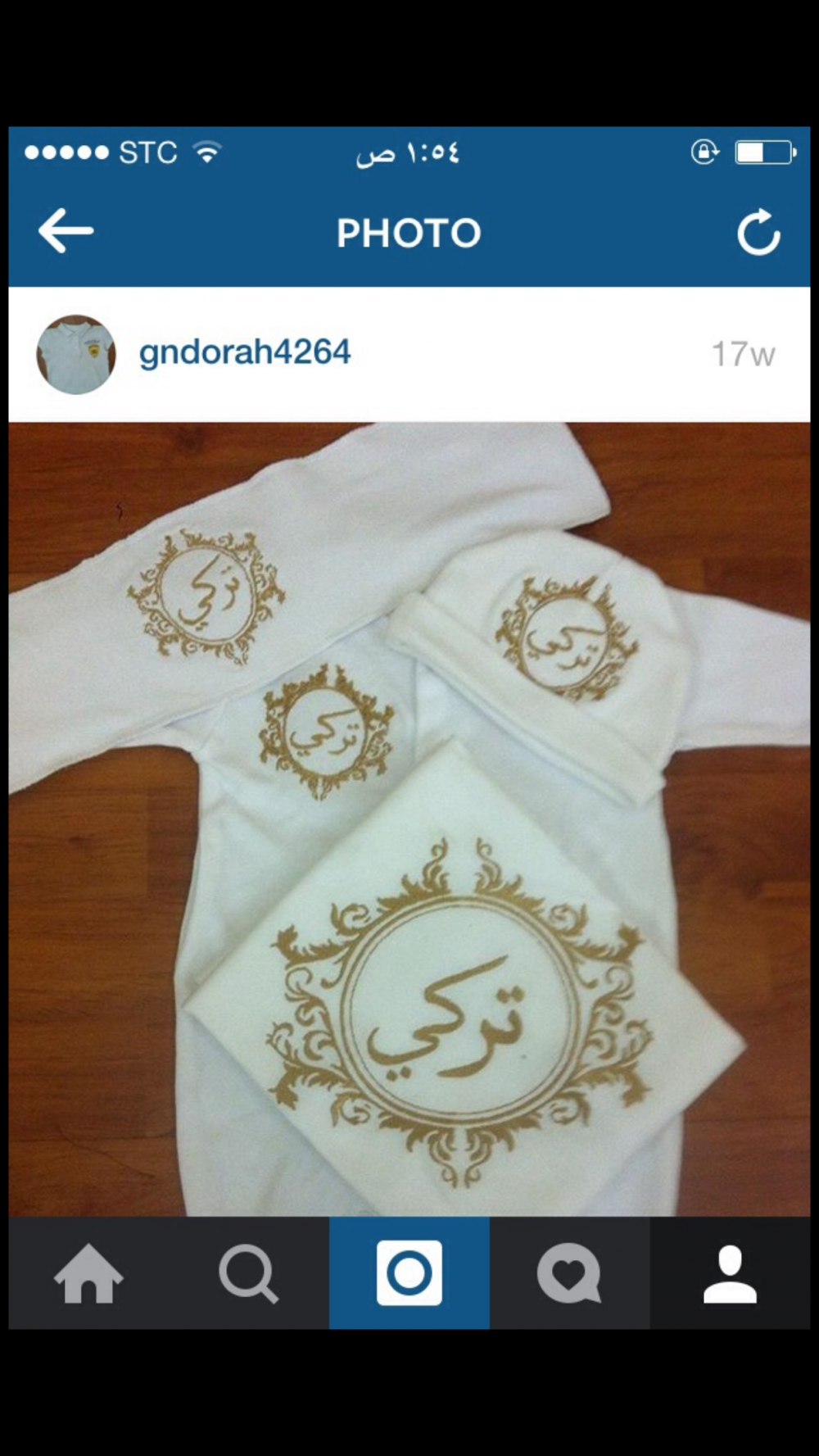Refresh the photo post
The width and height of the screenshot is (819, 1456).
click(758, 233)
